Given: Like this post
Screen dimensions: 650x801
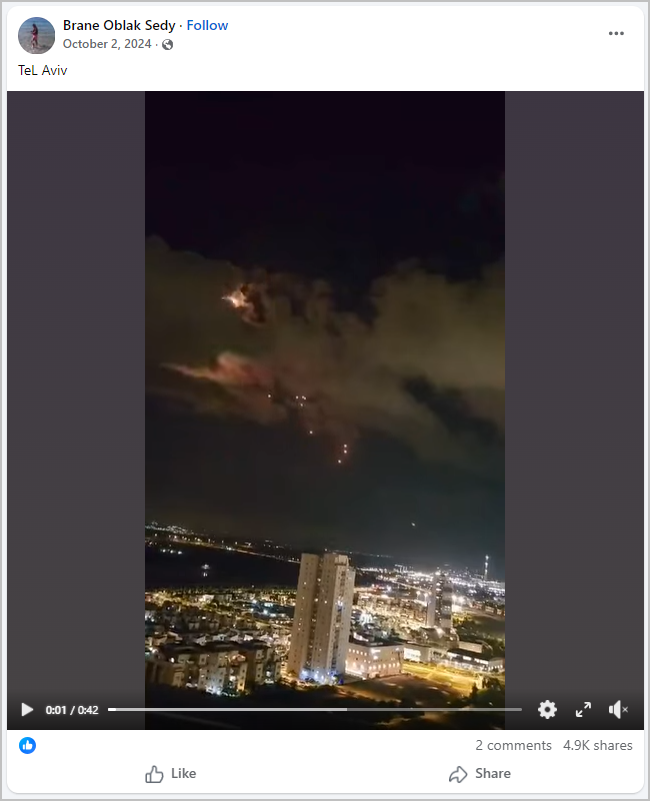Looking at the screenshot, I should [170, 773].
